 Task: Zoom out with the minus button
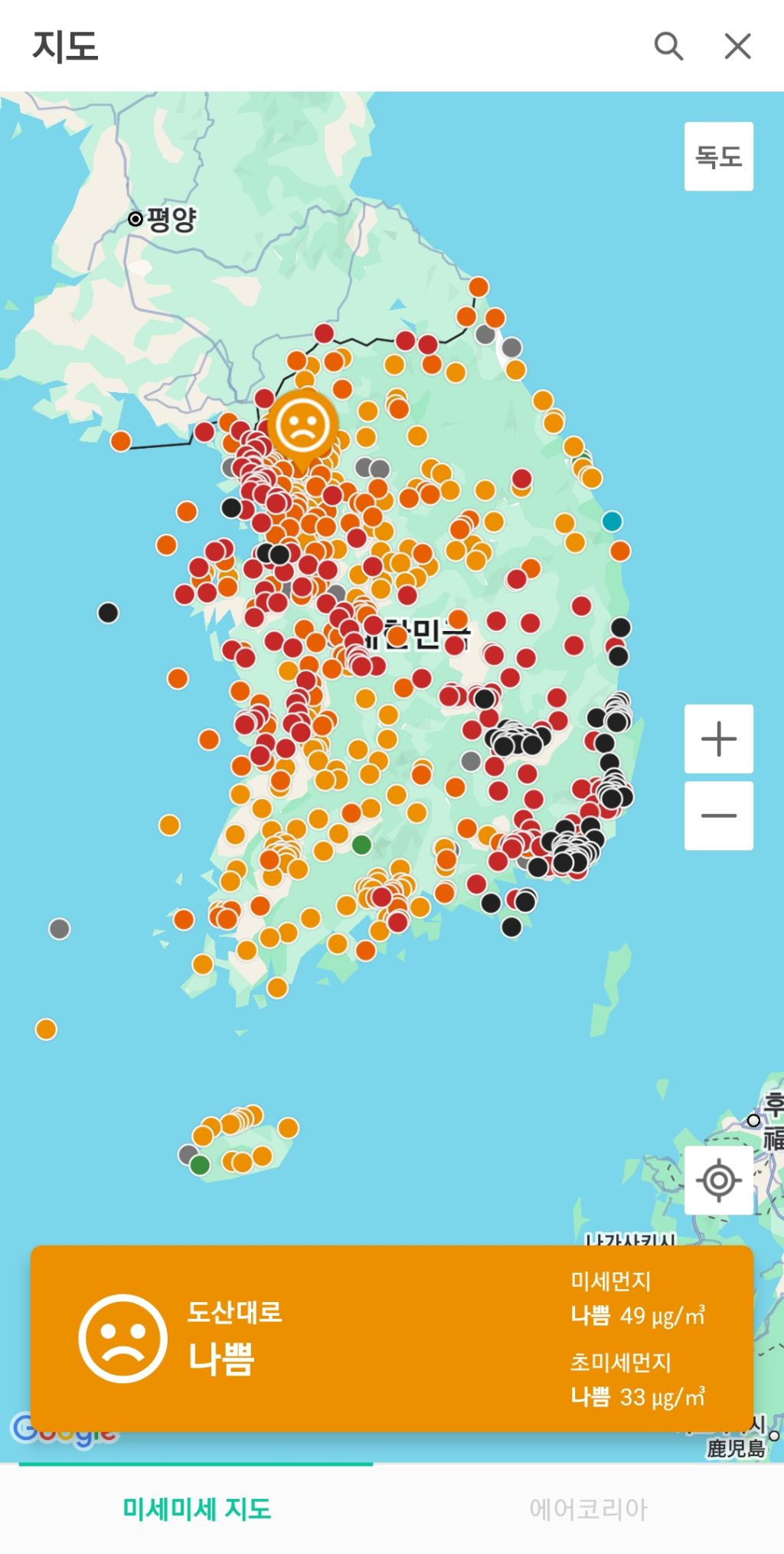[x=719, y=816]
